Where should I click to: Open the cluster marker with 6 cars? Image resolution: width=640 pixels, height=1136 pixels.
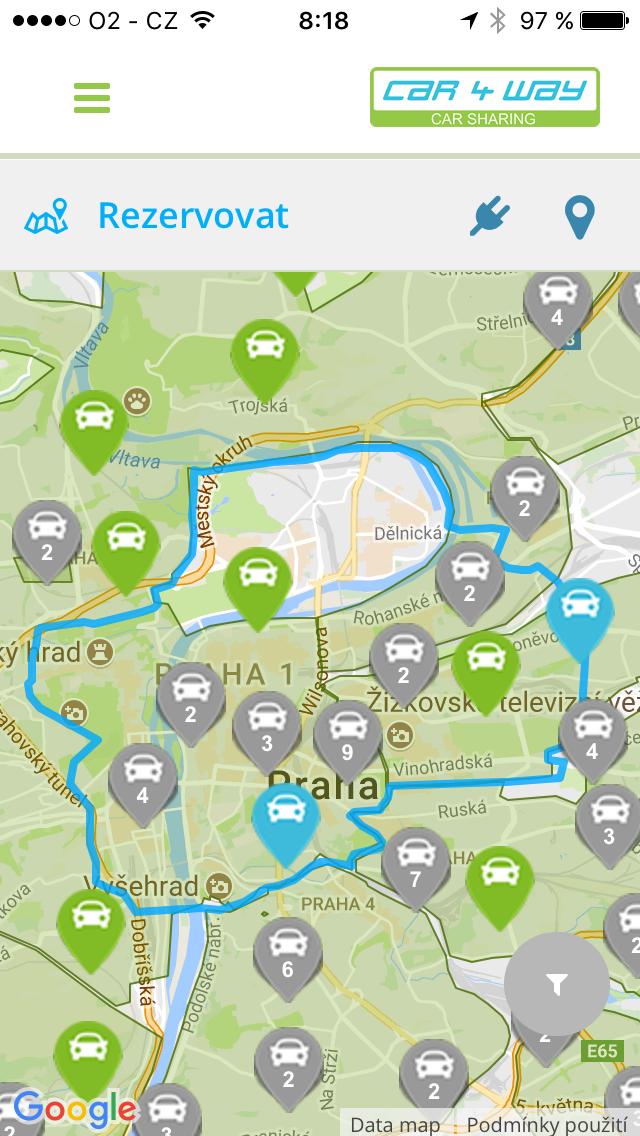[288, 956]
